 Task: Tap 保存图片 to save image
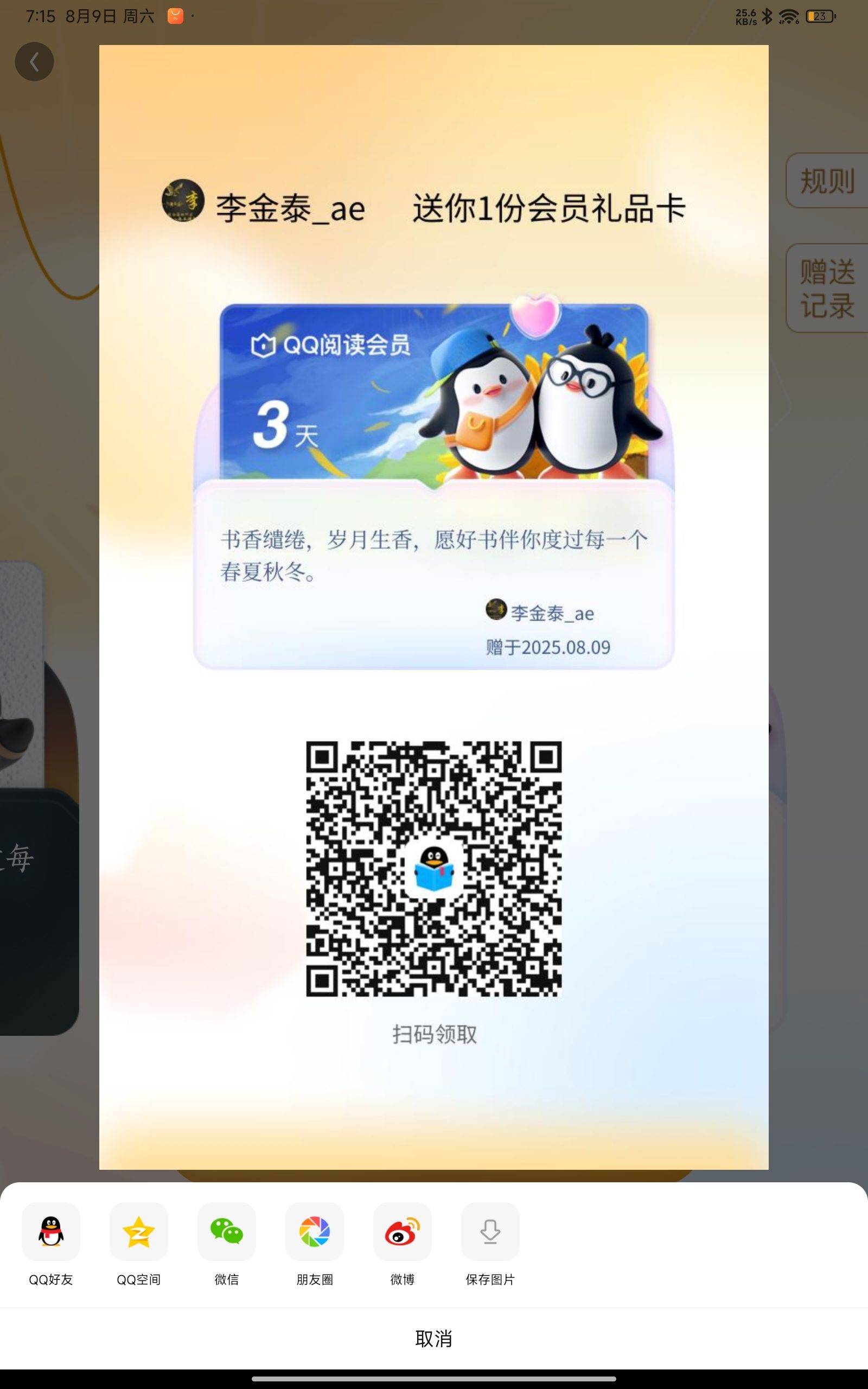(x=490, y=1243)
